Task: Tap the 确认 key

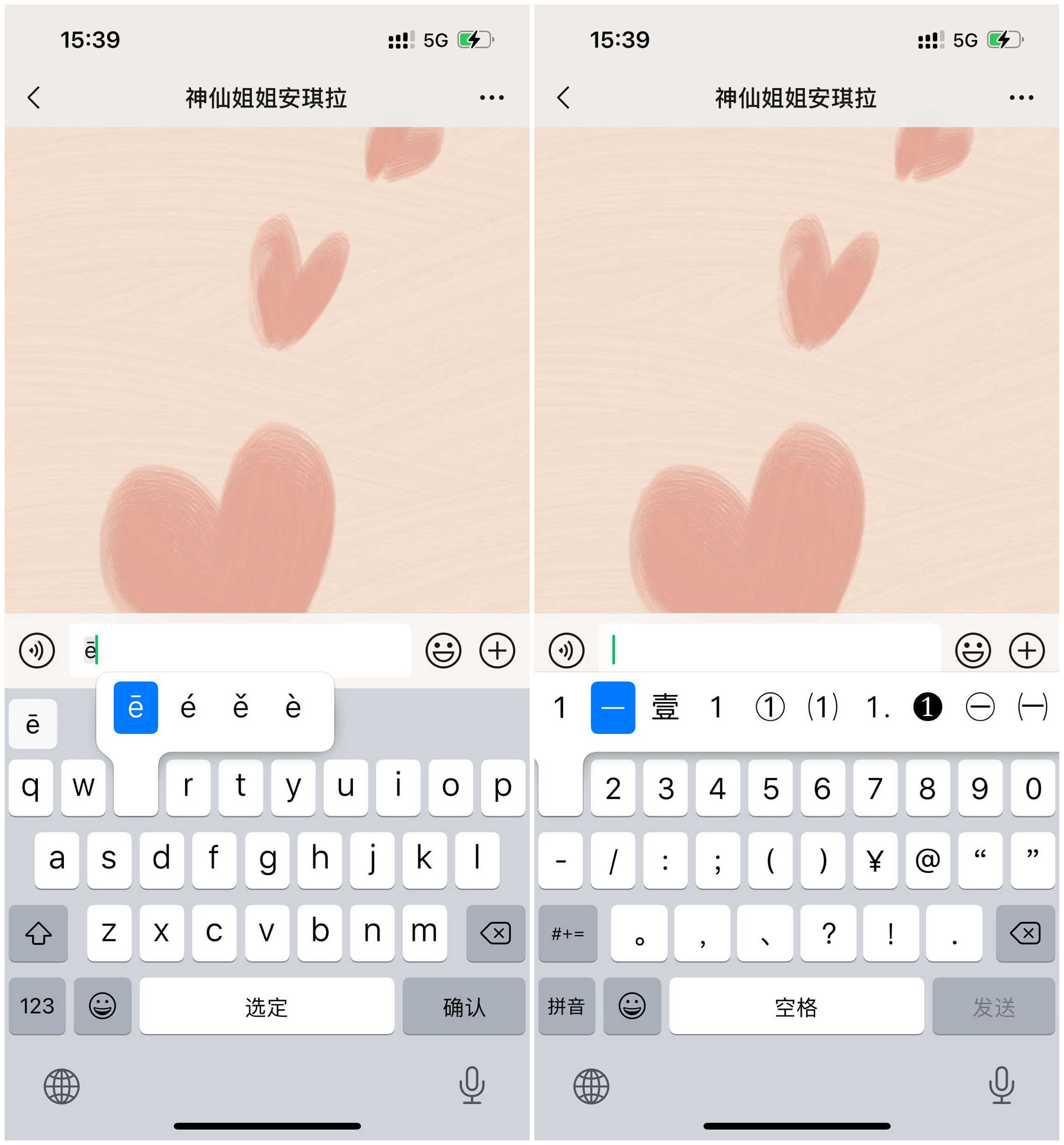Action: (x=463, y=1006)
